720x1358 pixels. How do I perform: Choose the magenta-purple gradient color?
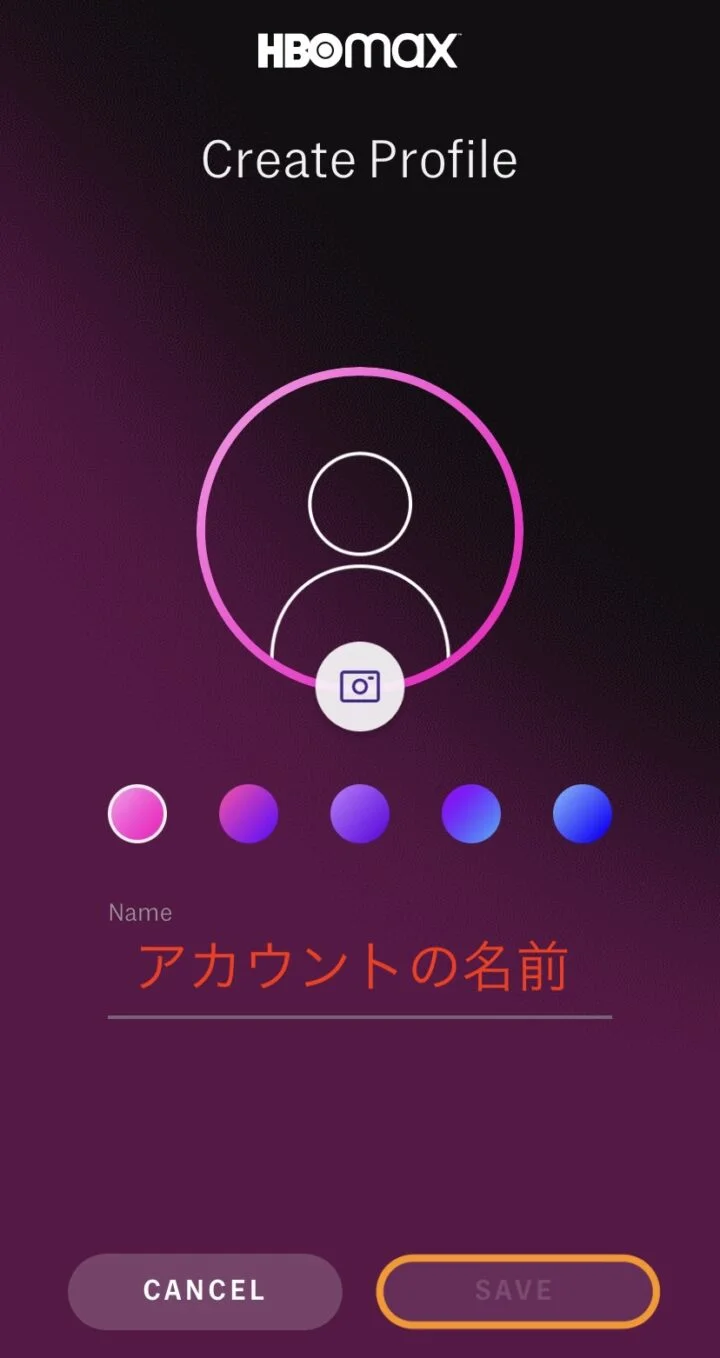point(249,814)
